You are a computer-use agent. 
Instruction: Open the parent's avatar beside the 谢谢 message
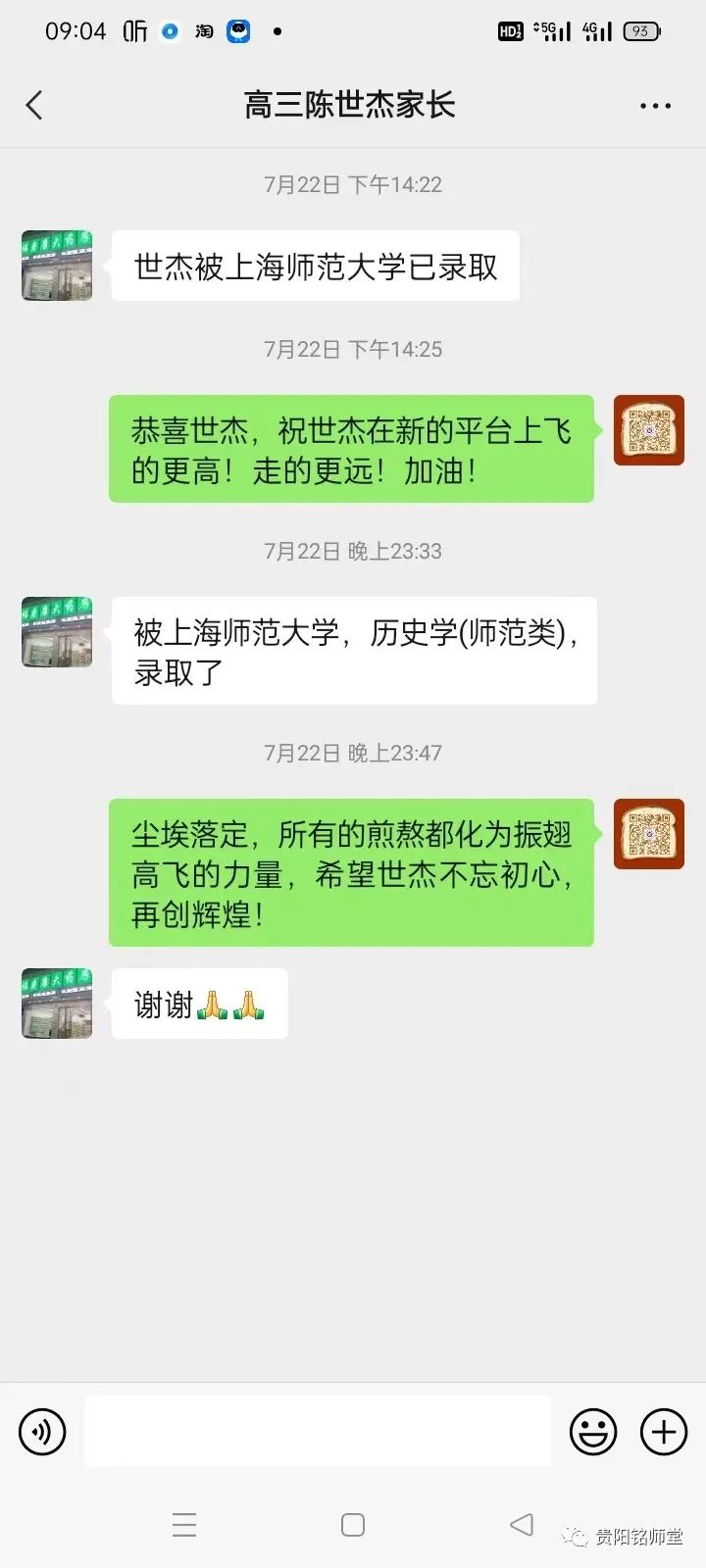(57, 1004)
